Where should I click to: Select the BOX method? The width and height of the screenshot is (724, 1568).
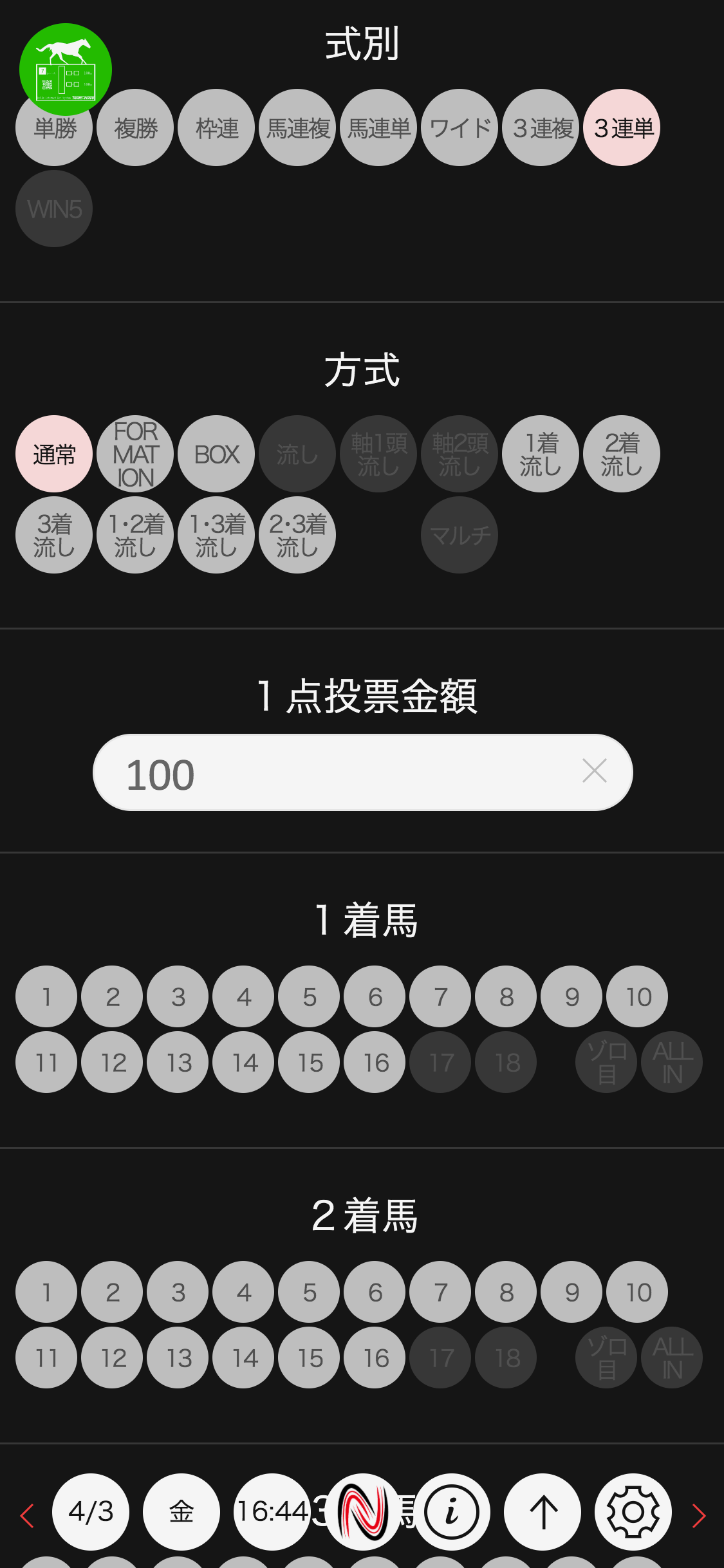[216, 454]
